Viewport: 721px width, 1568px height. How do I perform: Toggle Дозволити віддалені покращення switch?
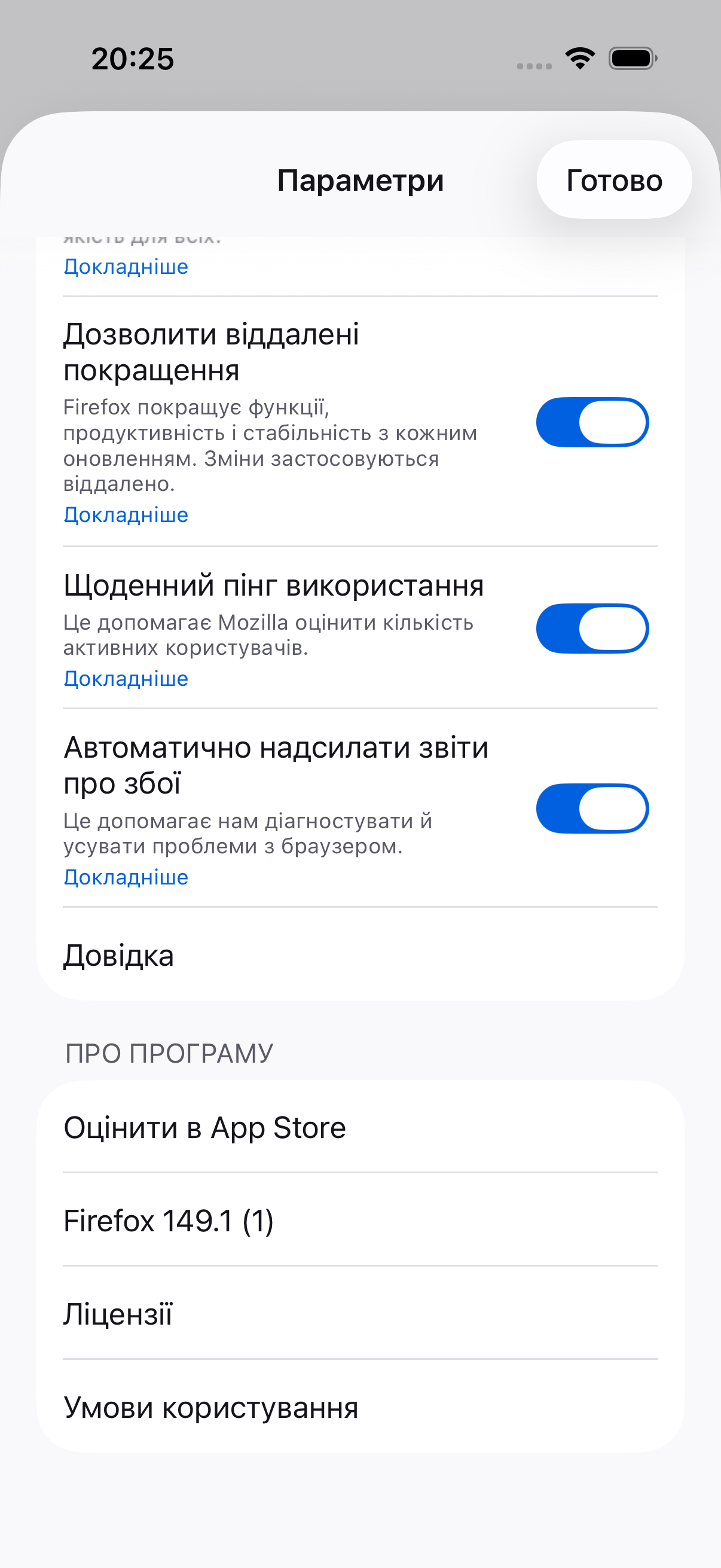[x=592, y=422]
